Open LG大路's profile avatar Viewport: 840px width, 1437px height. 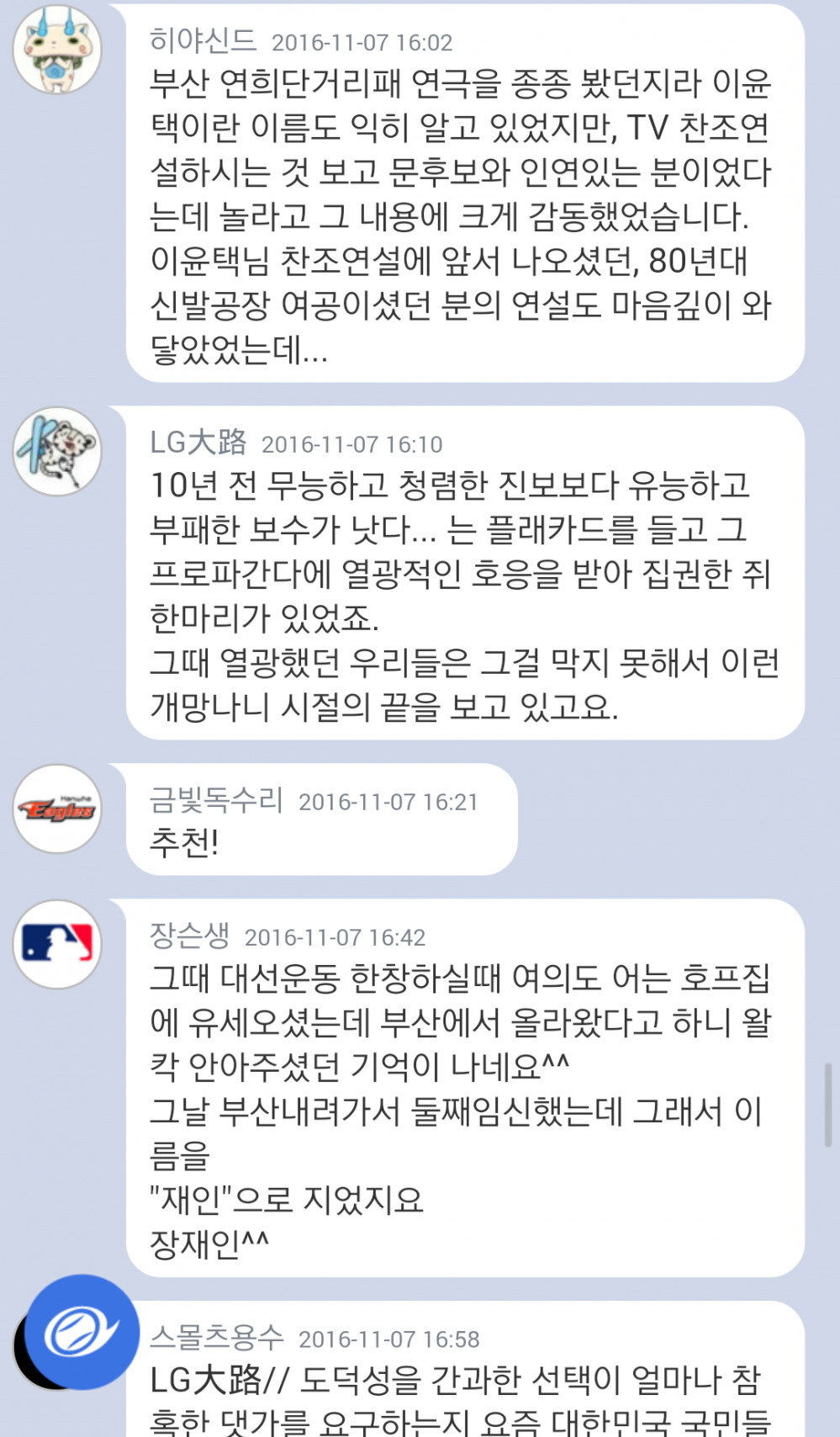coord(57,451)
